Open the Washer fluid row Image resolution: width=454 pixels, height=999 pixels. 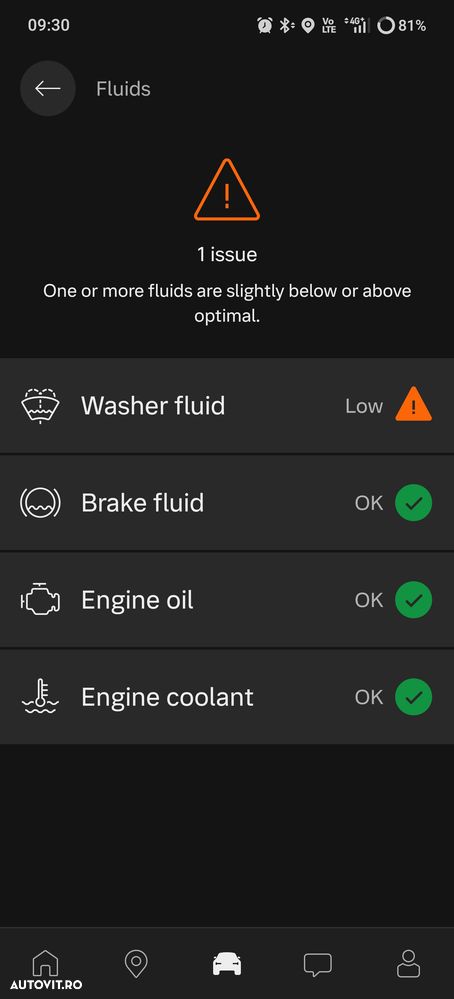[227, 406]
